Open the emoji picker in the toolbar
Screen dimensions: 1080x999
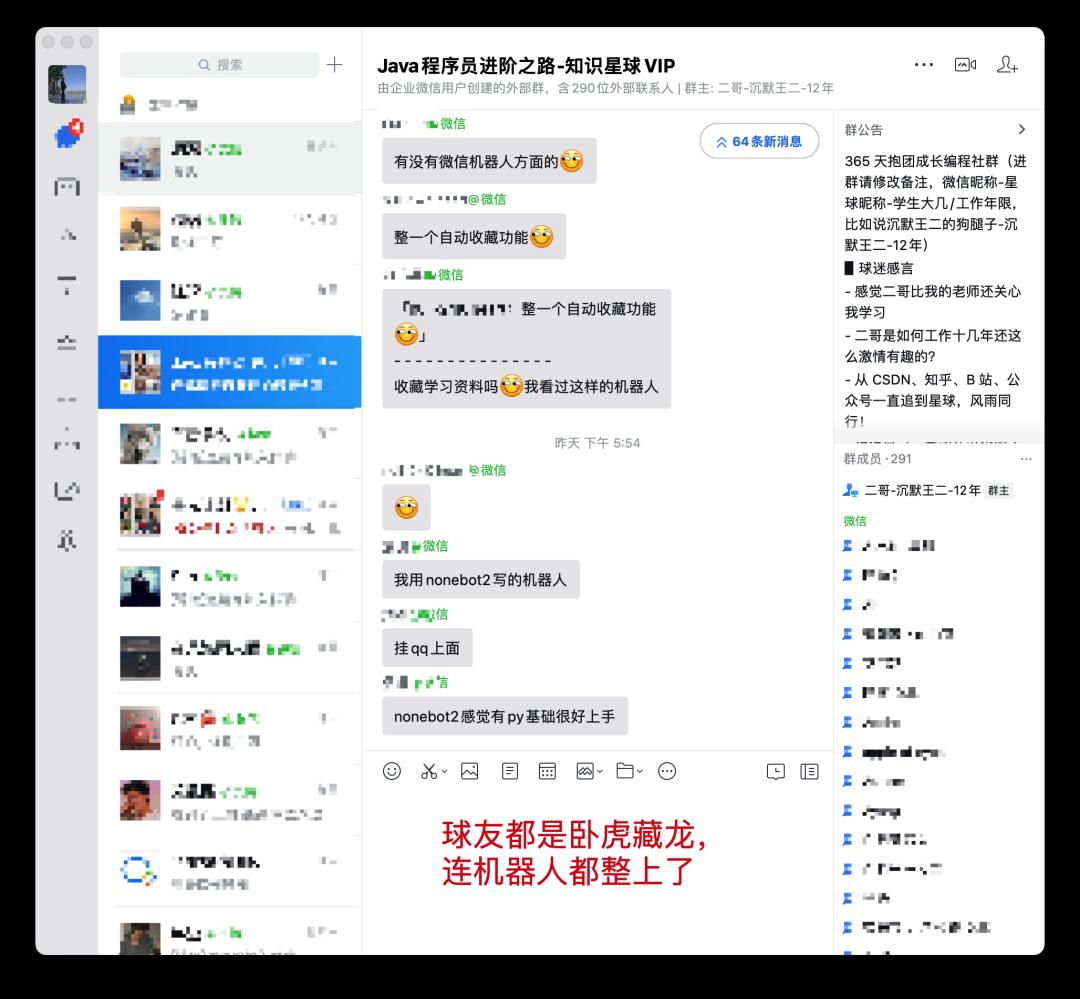pos(392,771)
